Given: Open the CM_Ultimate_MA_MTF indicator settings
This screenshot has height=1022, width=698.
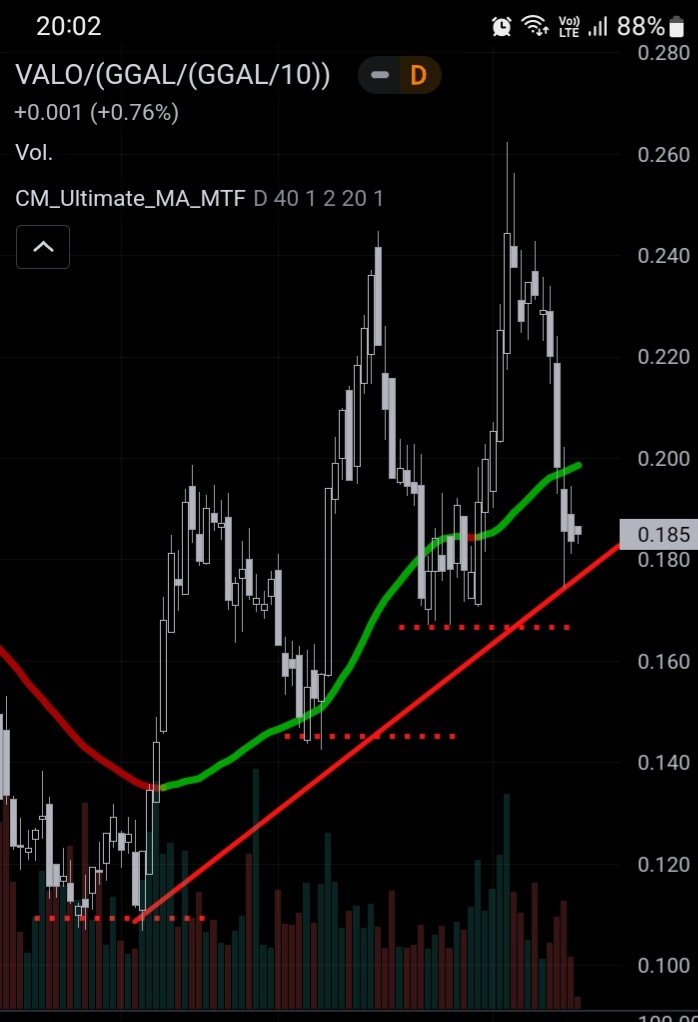Looking at the screenshot, I should [130, 198].
